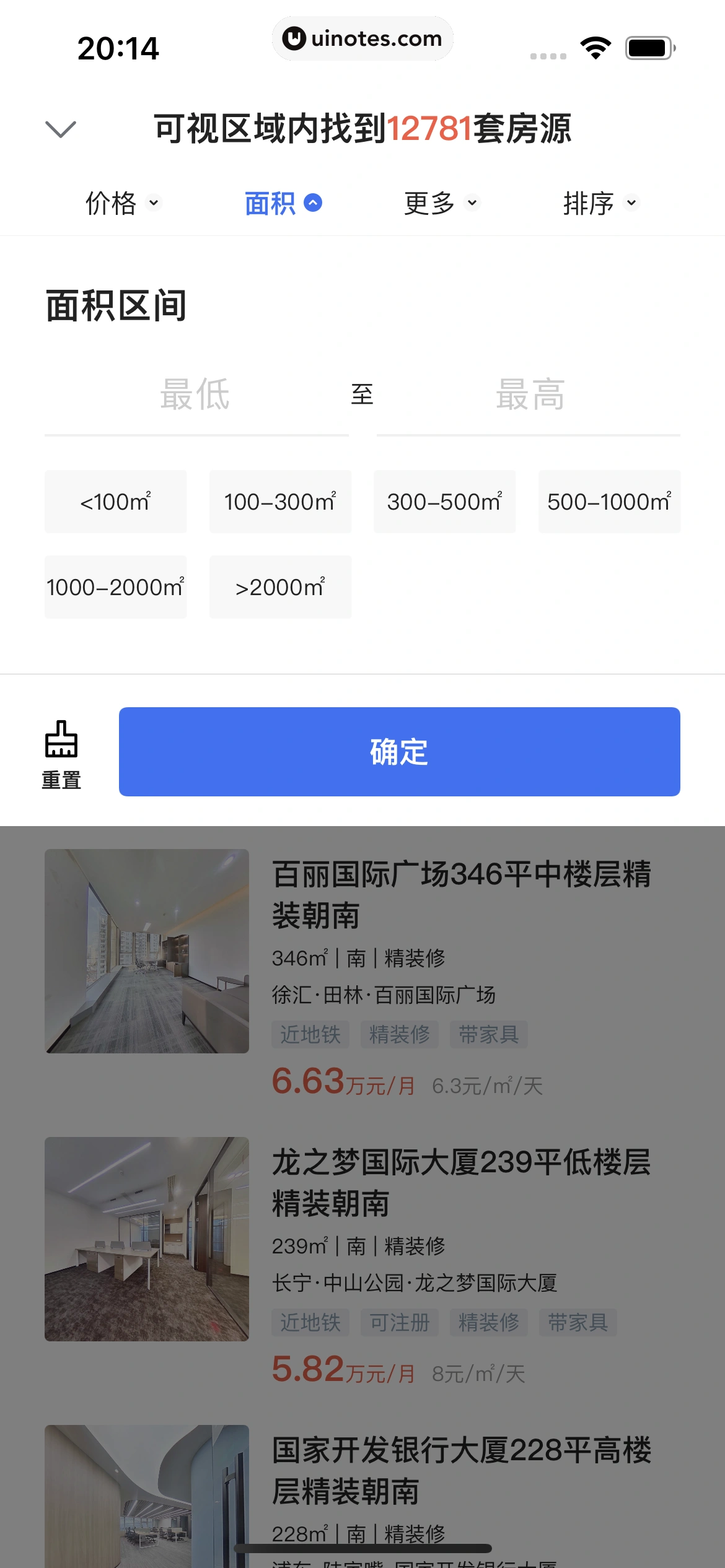Select the <100㎡ area chip
Viewport: 725px width, 1568px height.
[x=115, y=502]
